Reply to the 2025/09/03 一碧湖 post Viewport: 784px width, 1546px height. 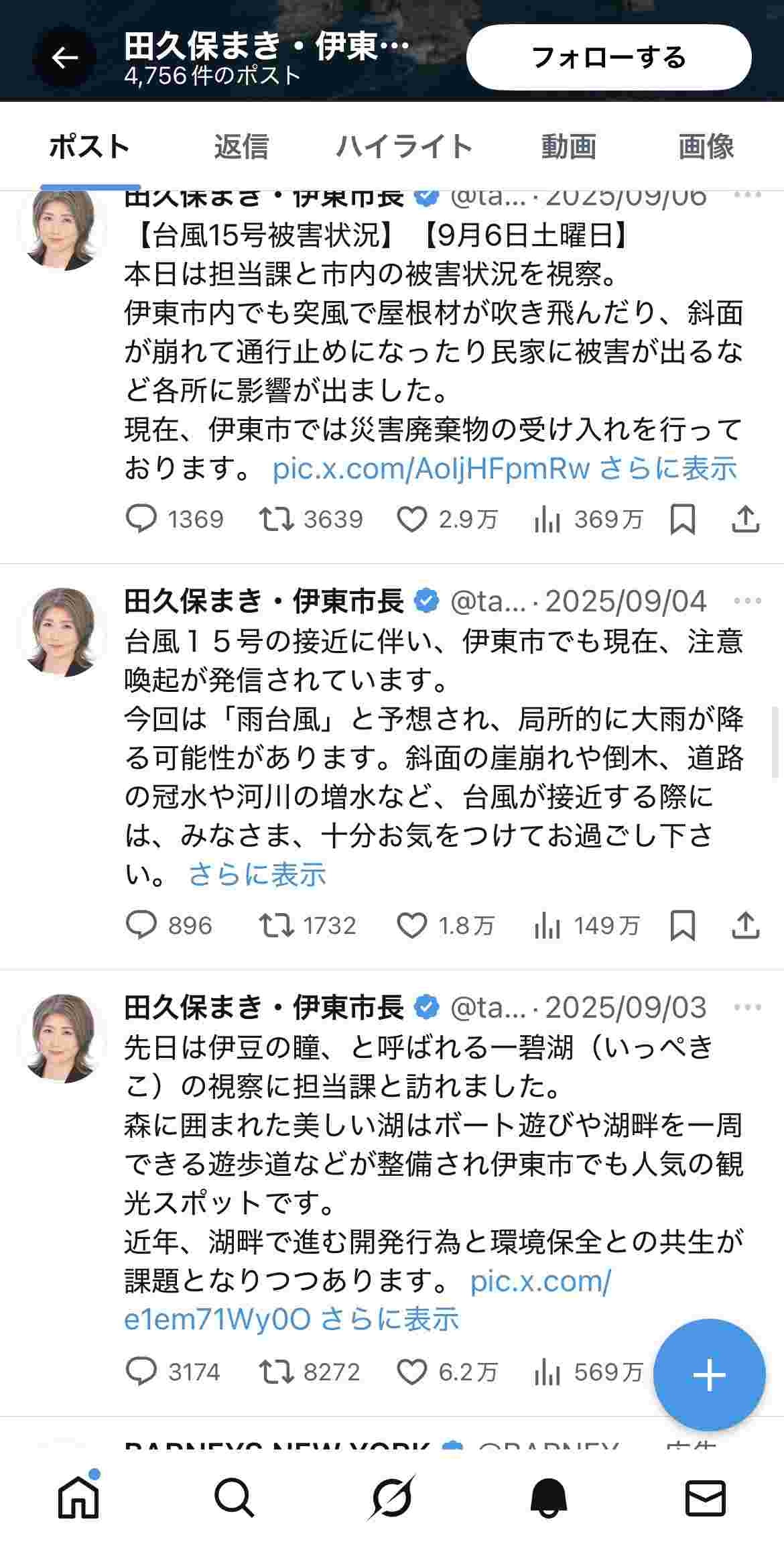tap(141, 1372)
